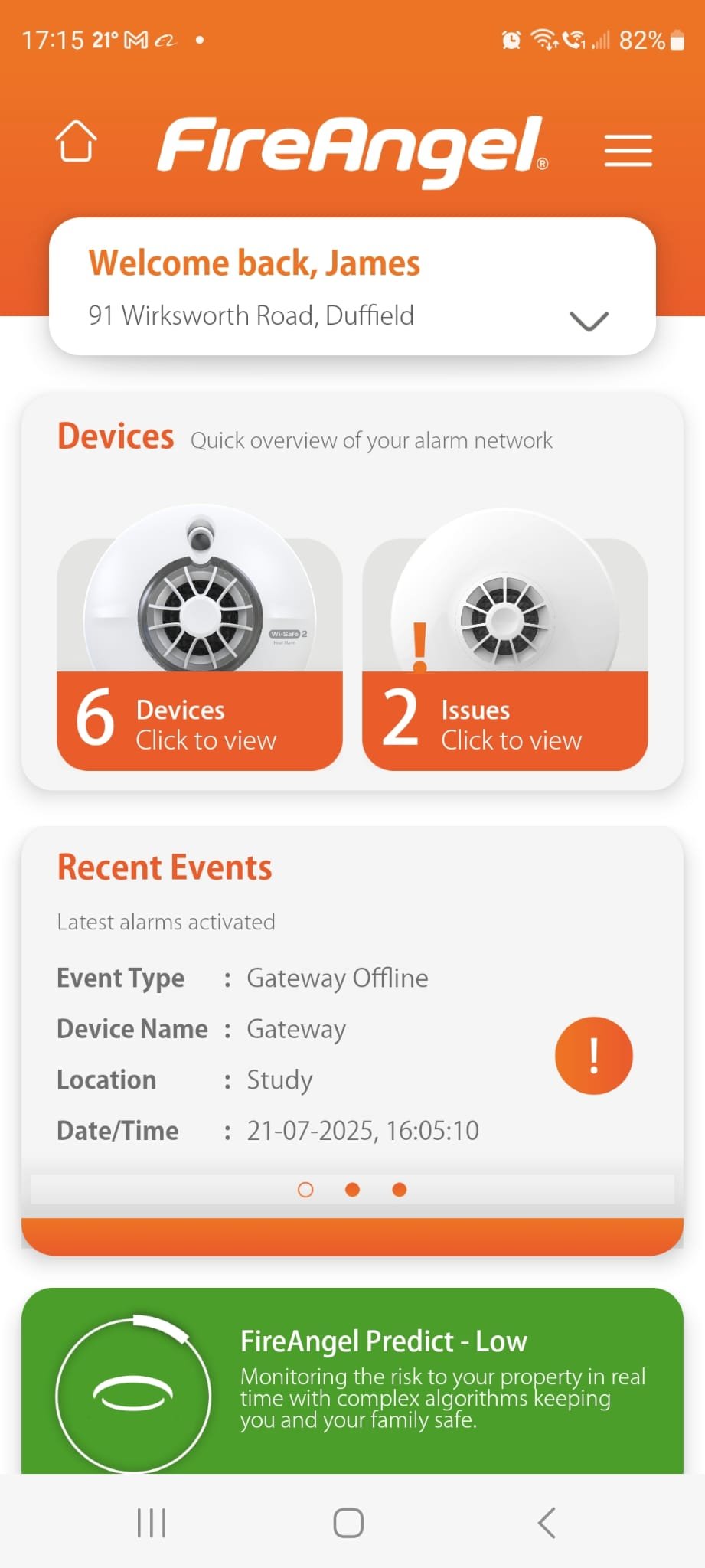Open the recent apps view
This screenshot has width=705, height=1568.
click(151, 1522)
